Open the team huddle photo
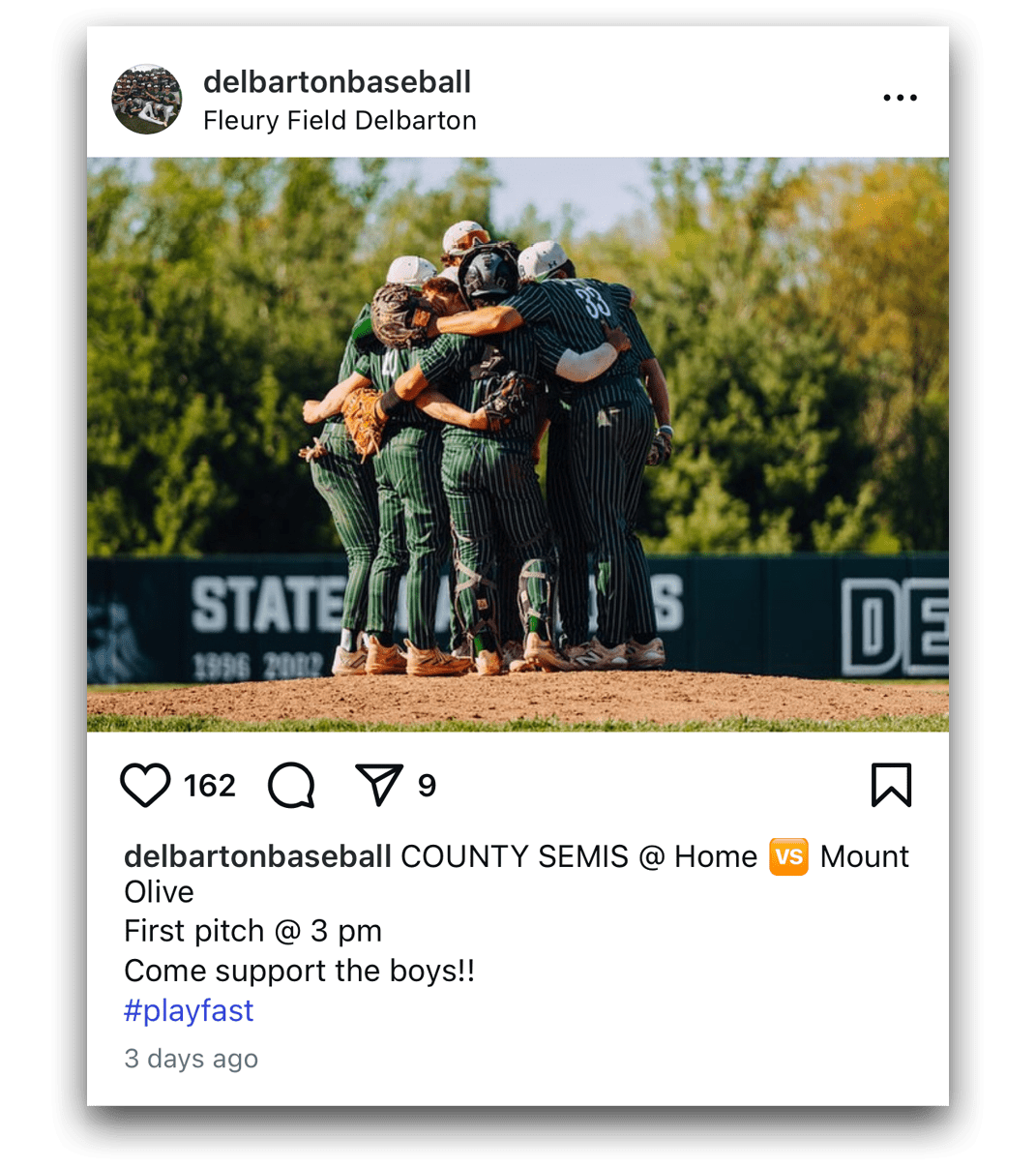The image size is (1036, 1167). 518,445
